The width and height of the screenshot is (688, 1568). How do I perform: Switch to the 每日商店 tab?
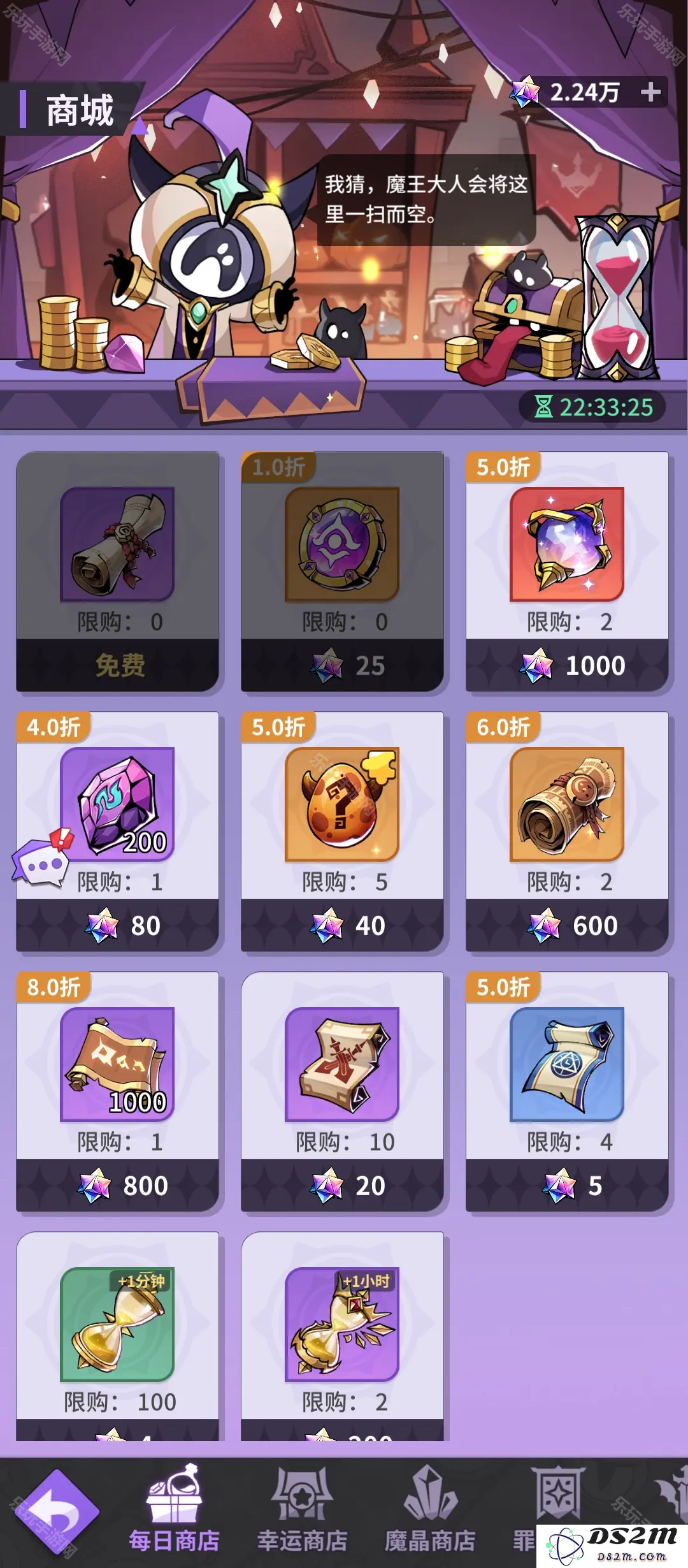[174, 1512]
